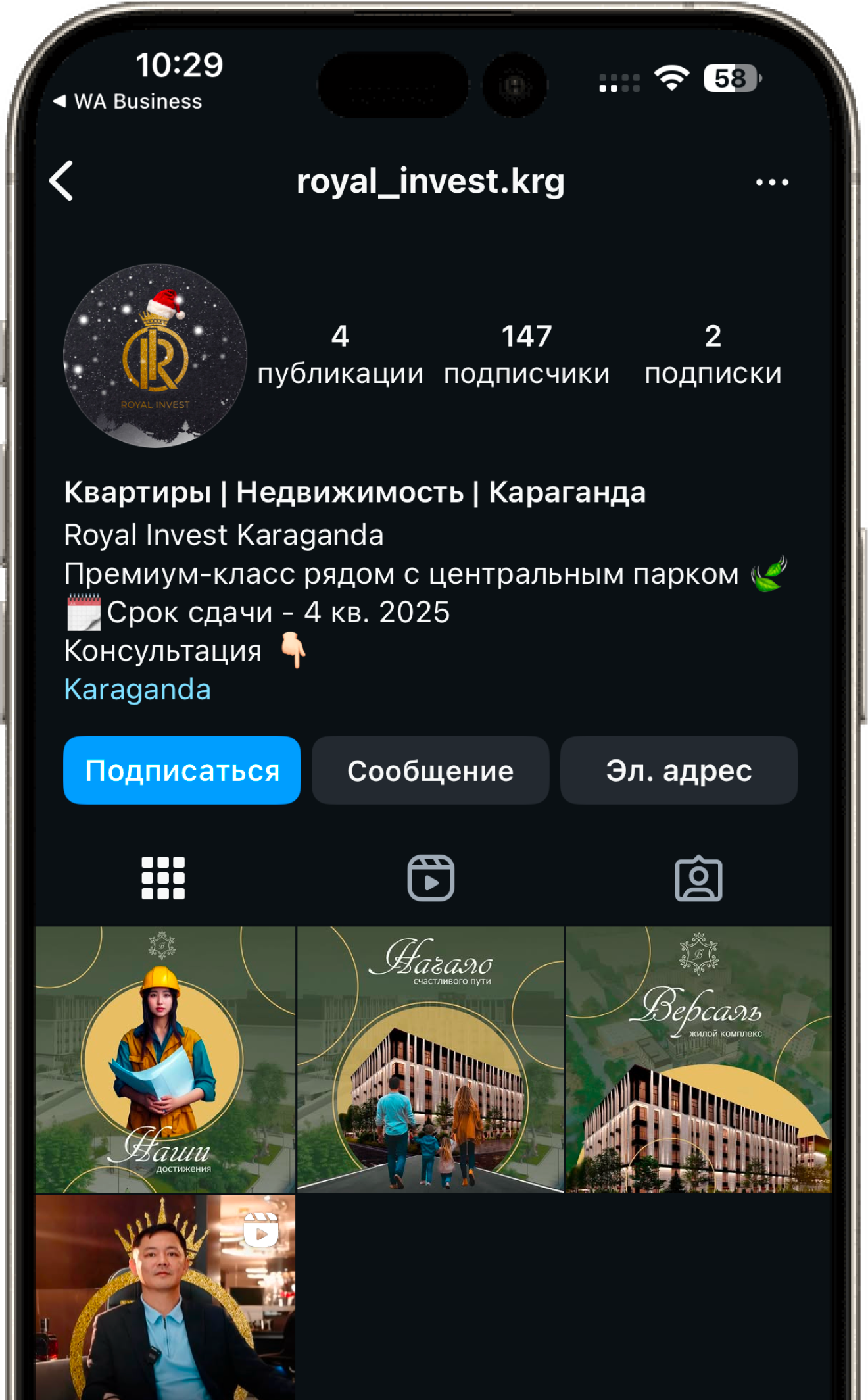Go back using the top-left arrow

(x=61, y=181)
